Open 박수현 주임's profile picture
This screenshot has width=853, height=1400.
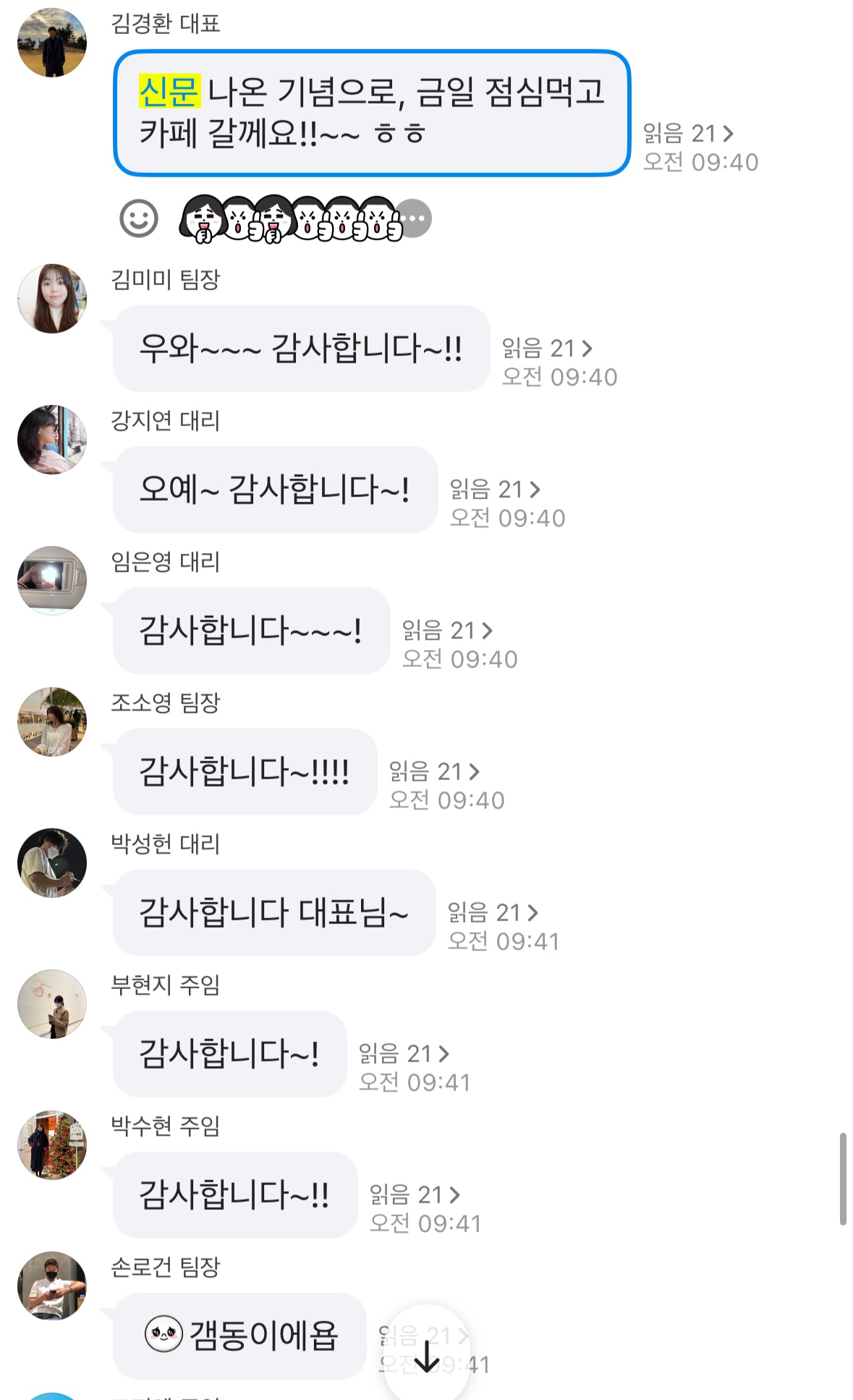pos(52,1145)
